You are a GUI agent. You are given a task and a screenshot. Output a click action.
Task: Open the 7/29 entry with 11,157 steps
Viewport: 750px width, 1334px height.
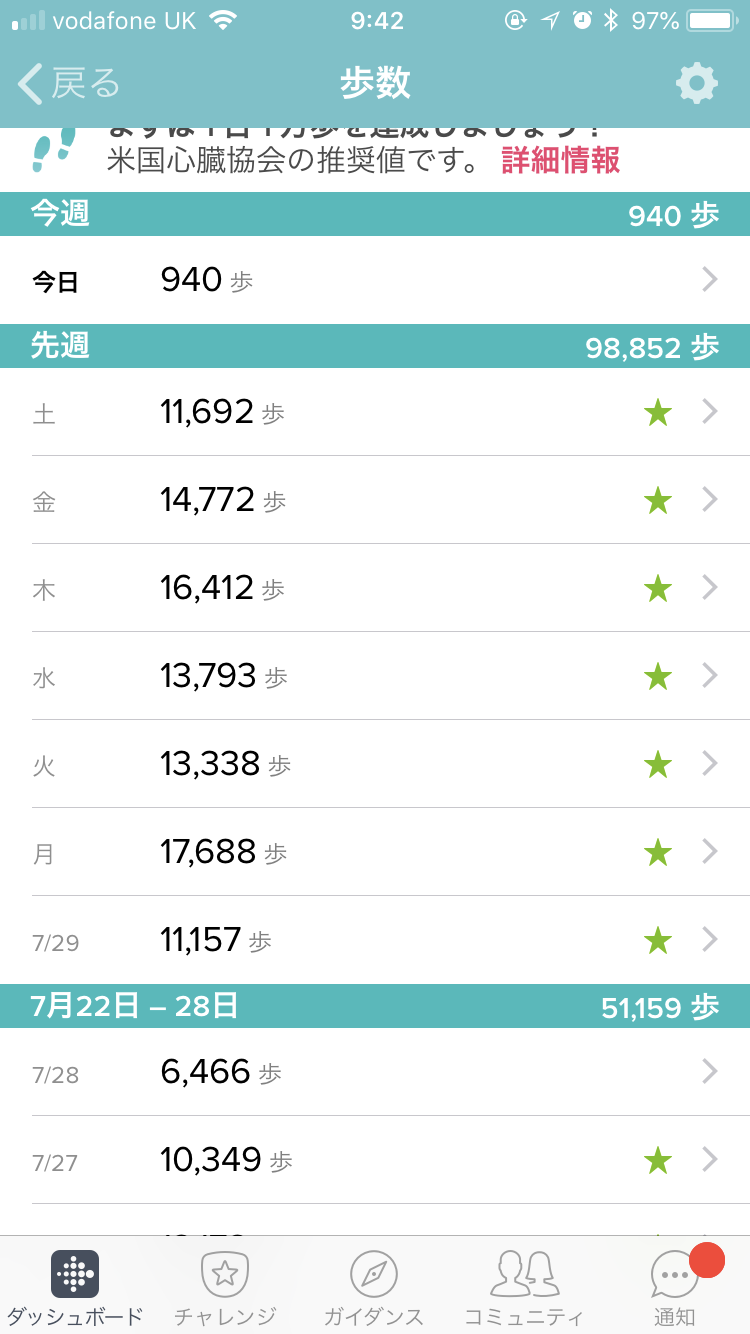(x=375, y=940)
